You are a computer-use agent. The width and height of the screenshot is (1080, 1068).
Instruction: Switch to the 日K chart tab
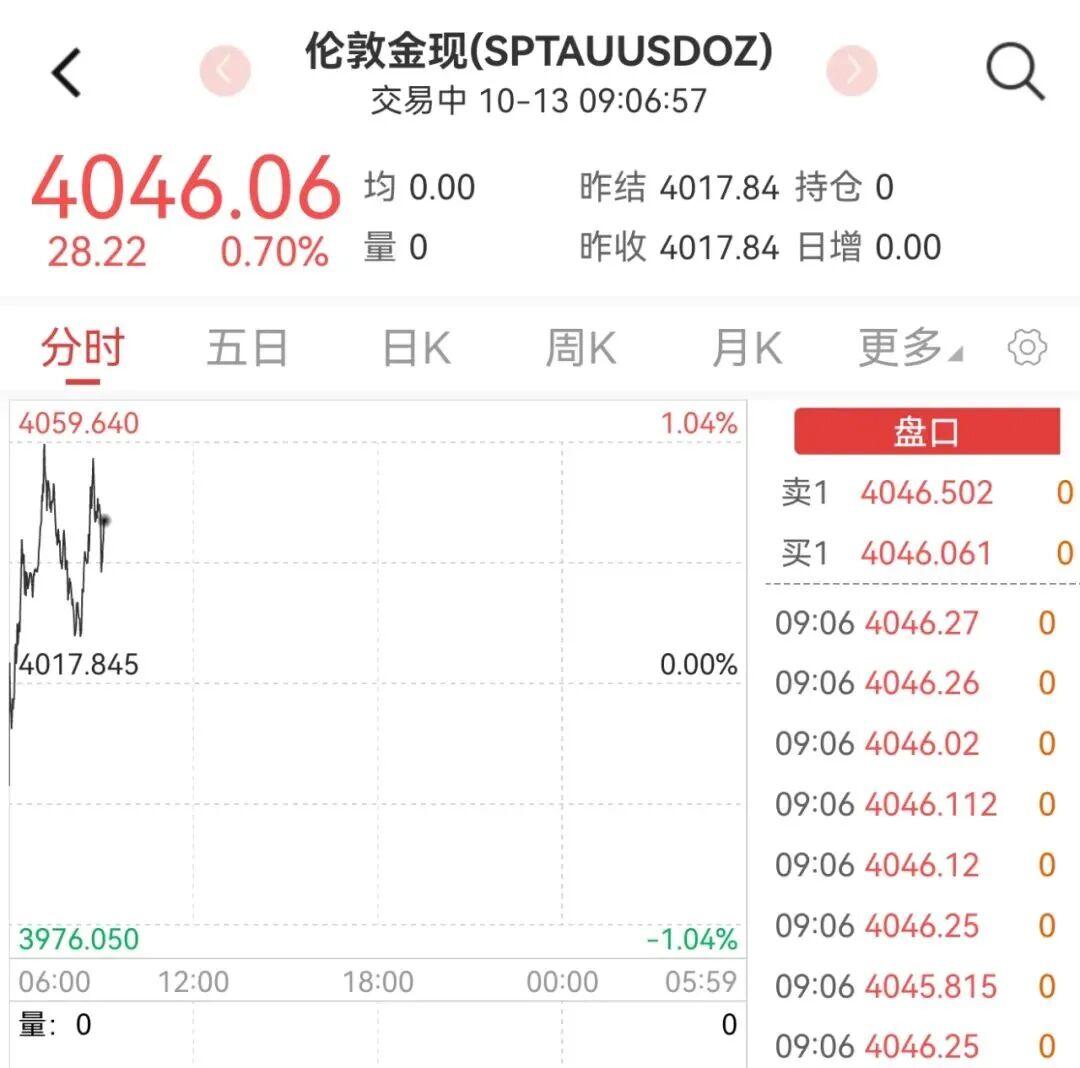(416, 349)
